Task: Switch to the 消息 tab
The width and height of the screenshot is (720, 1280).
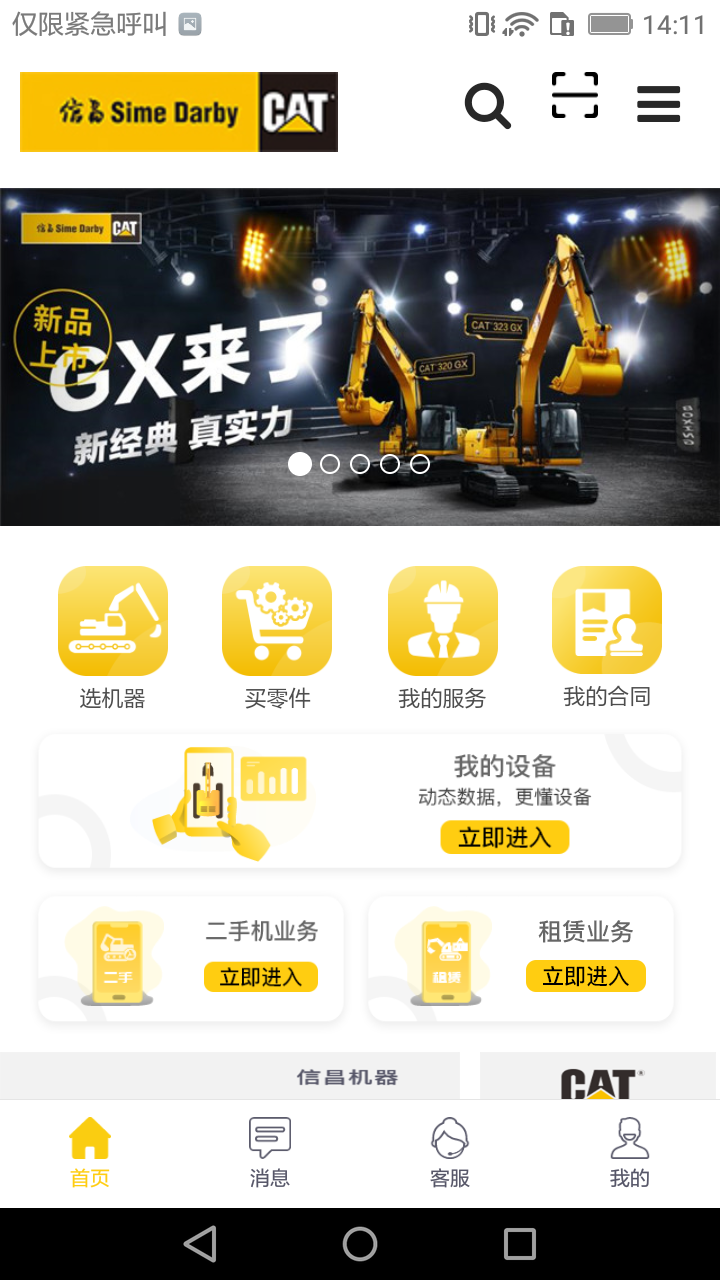Action: [x=269, y=1150]
